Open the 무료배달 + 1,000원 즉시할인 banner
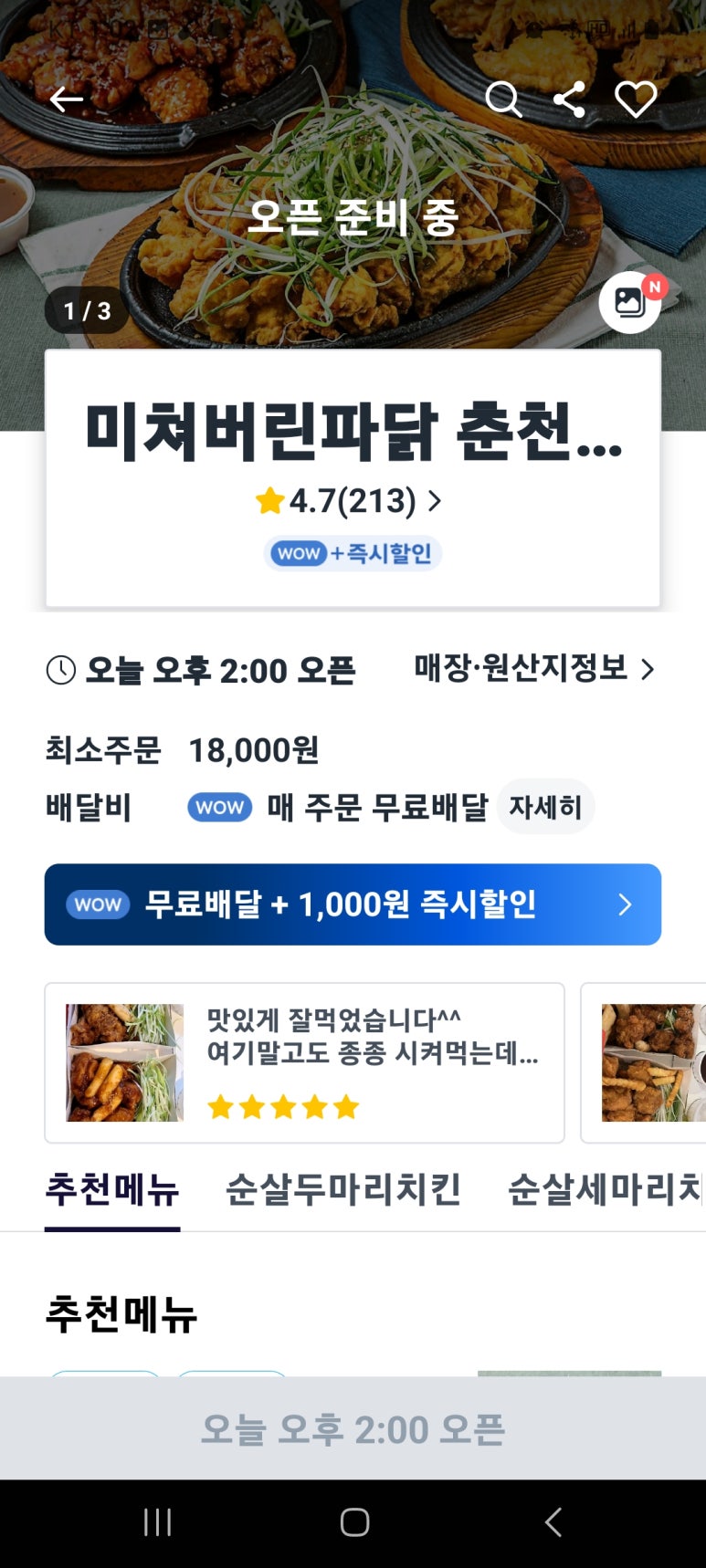Viewport: 706px width, 1568px height. [x=353, y=904]
